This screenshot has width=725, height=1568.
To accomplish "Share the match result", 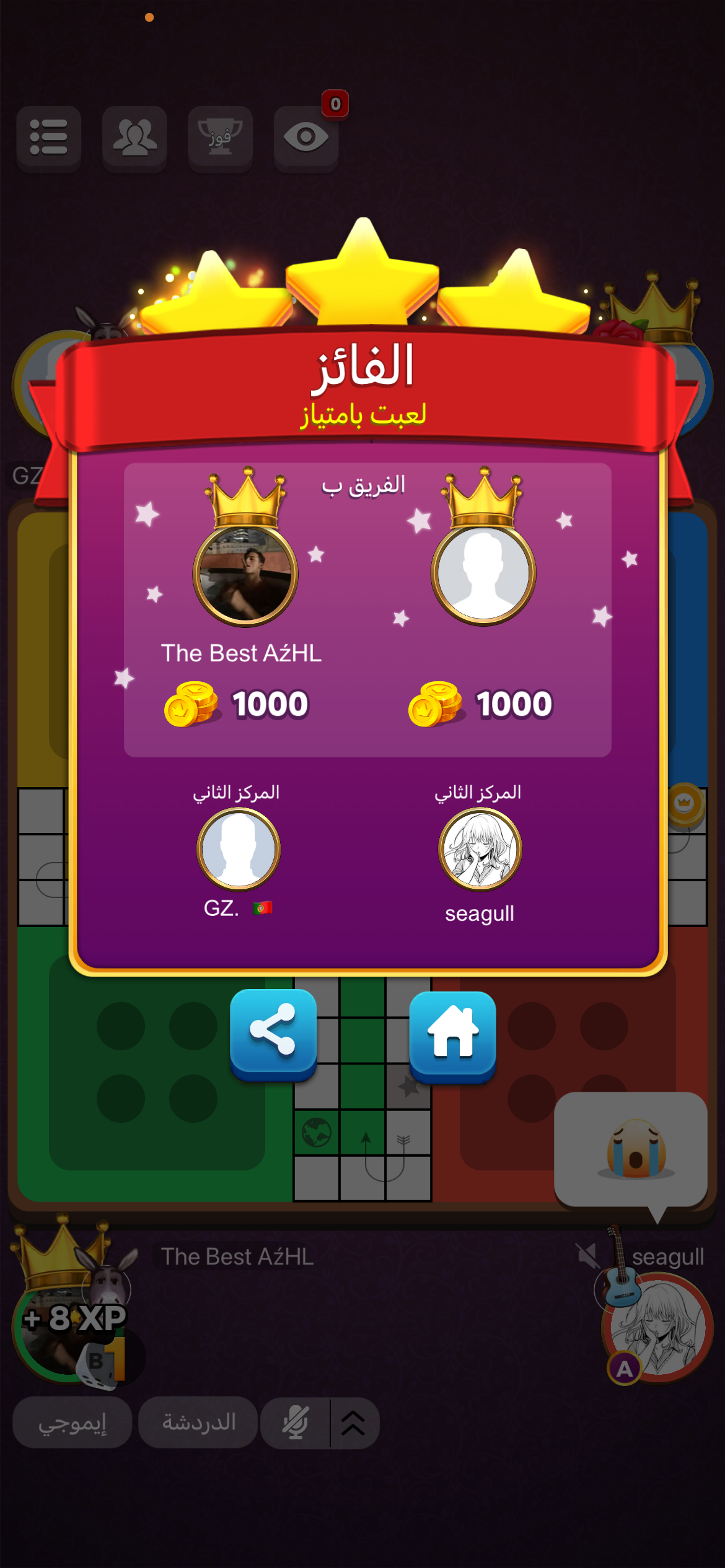I will pos(273,1032).
